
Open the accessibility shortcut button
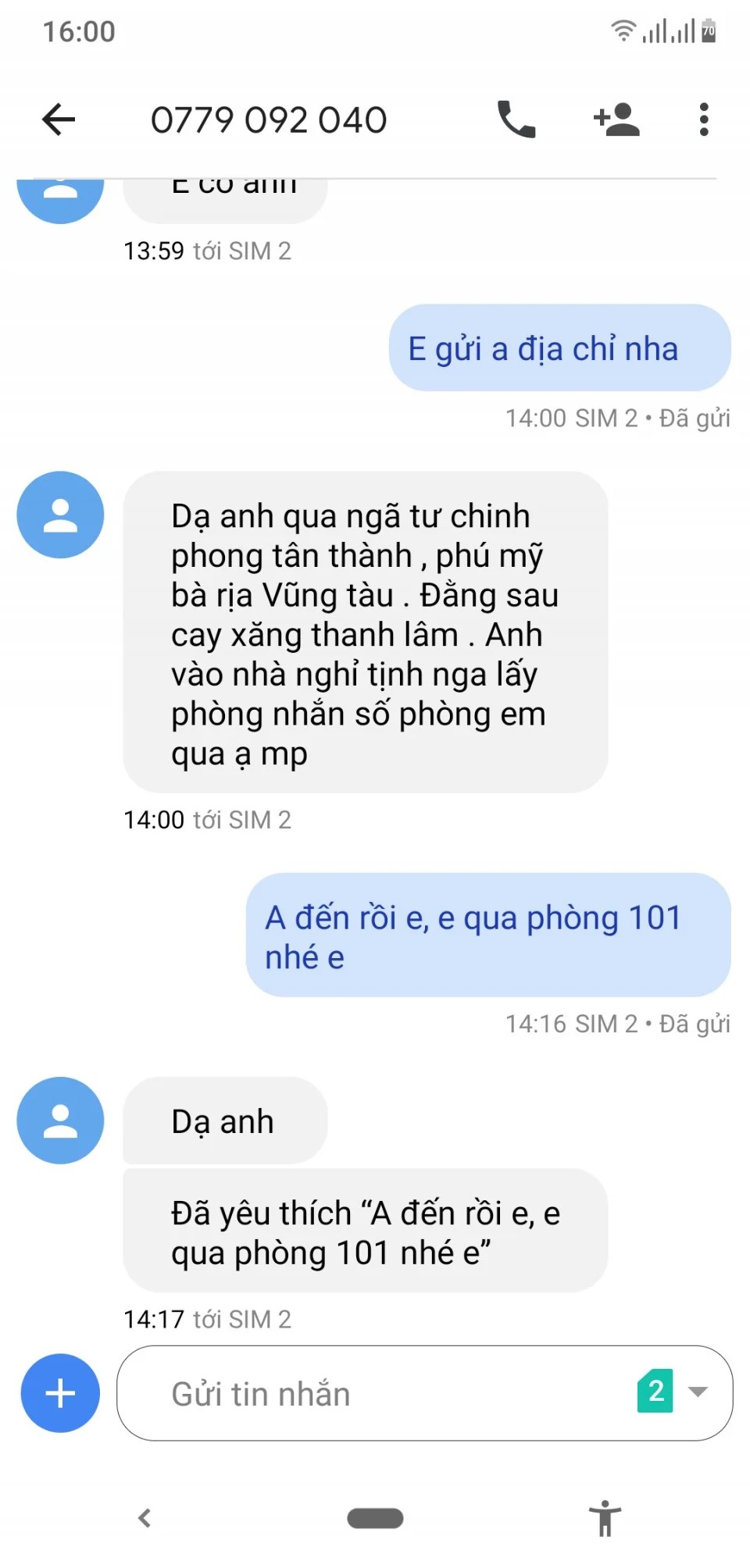coord(604,1518)
